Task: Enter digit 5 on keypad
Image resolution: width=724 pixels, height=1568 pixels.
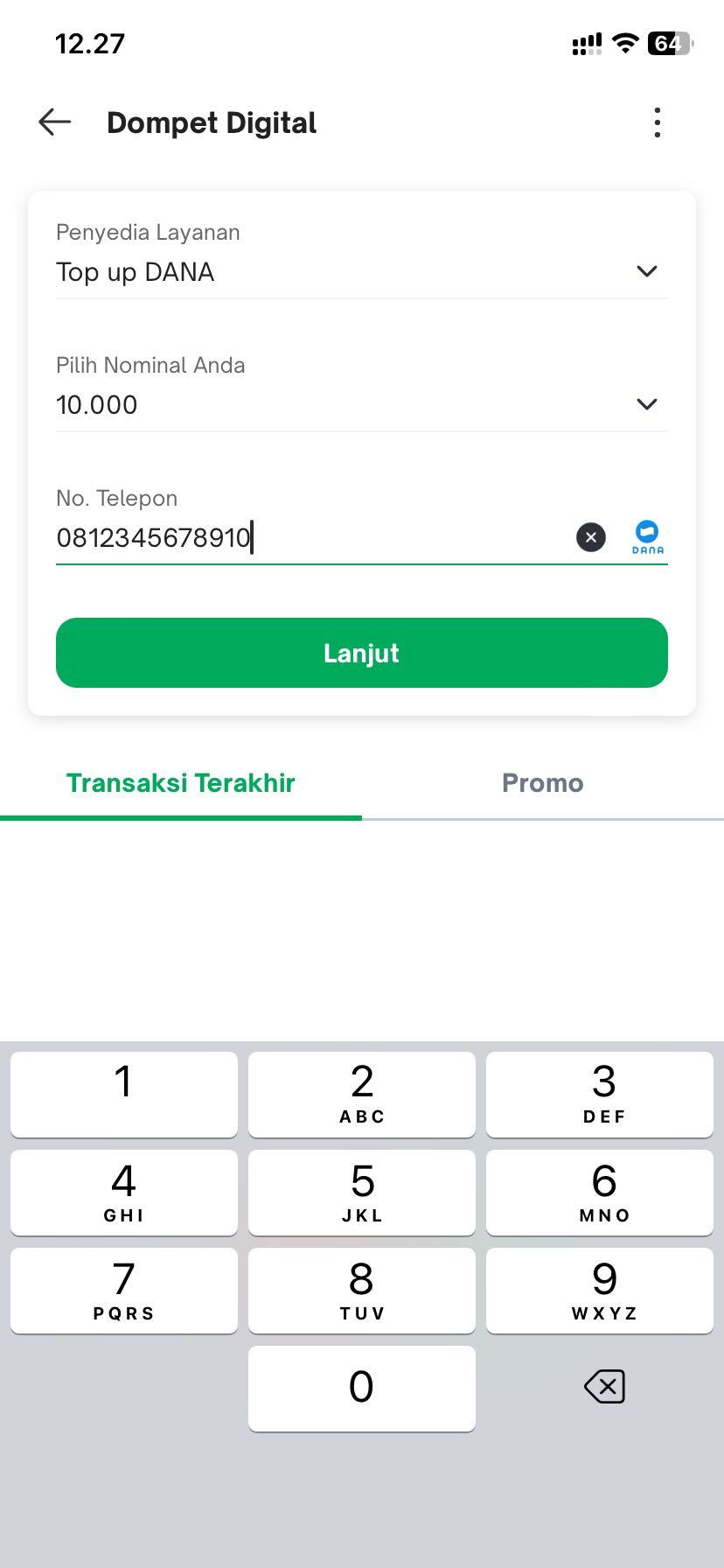Action: coord(361,1192)
